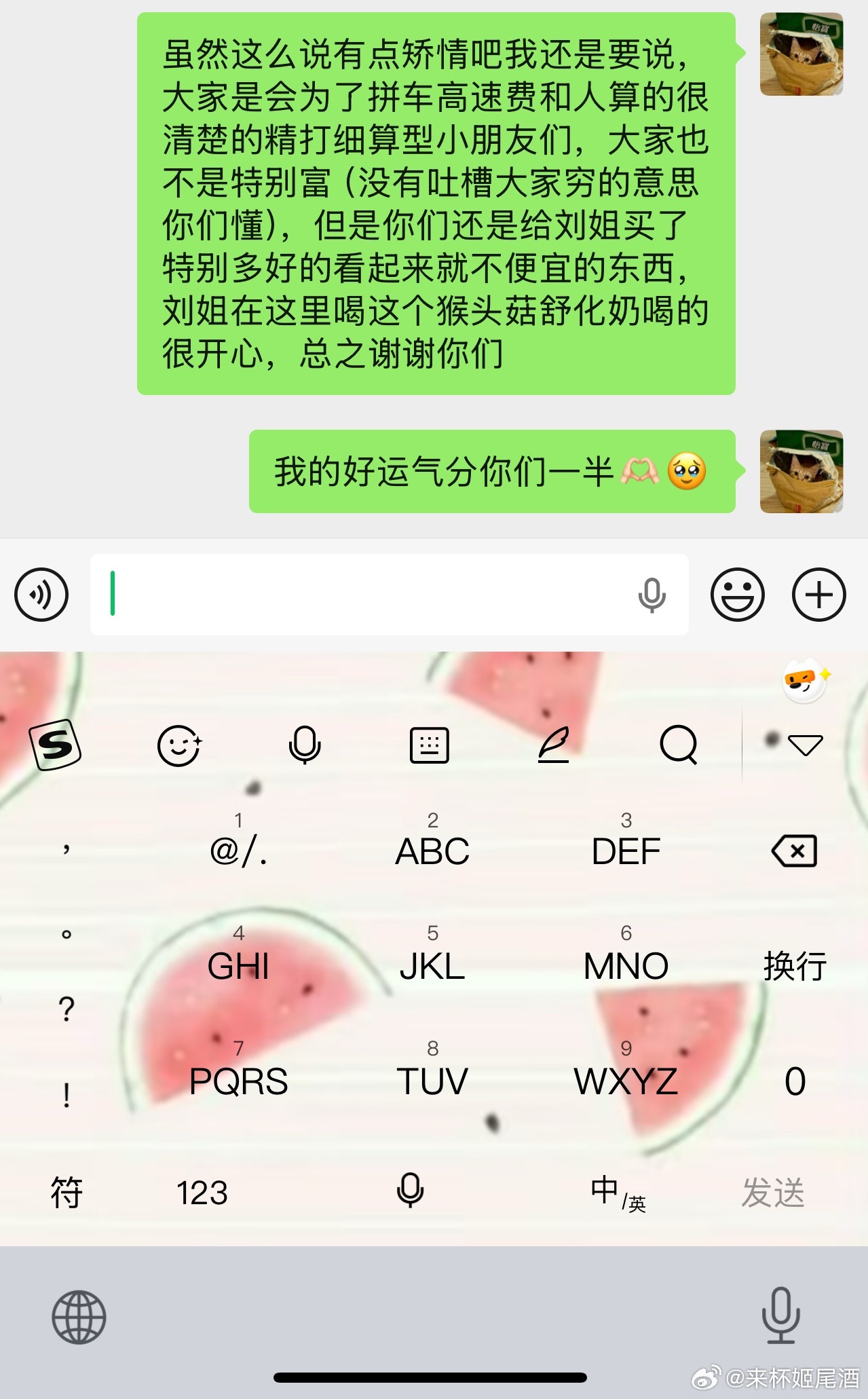
Task: Open the emoji sticker panel
Action: pos(737,595)
